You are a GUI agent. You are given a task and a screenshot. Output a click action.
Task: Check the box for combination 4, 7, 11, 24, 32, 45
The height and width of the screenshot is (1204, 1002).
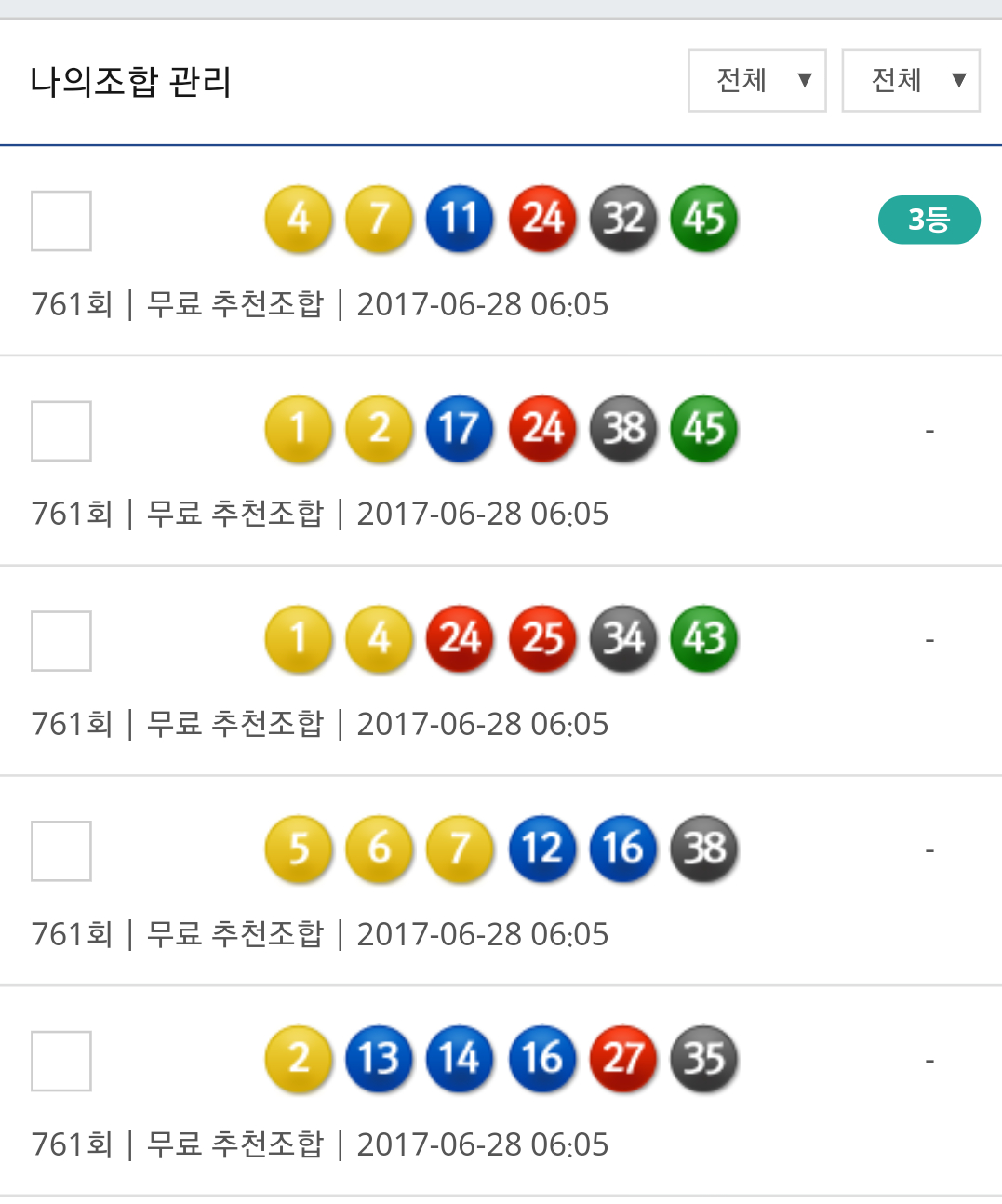pyautogui.click(x=61, y=221)
